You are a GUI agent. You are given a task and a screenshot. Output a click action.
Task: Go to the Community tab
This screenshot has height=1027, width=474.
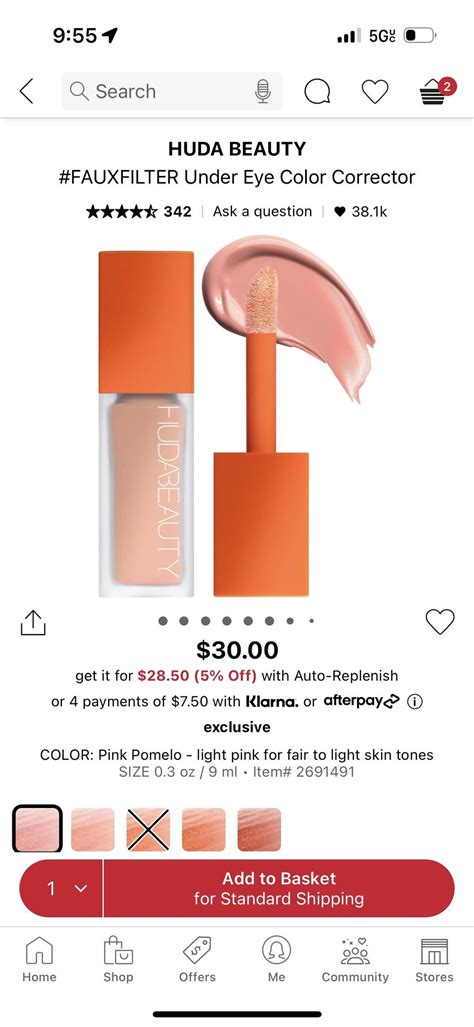point(355,960)
